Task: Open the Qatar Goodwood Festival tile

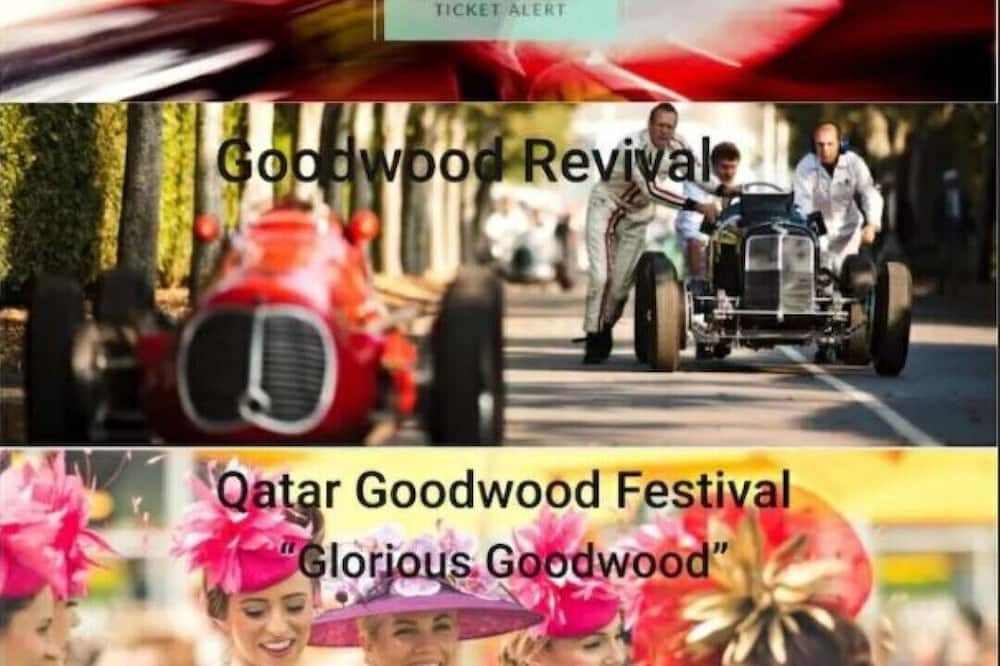Action: click(x=498, y=555)
